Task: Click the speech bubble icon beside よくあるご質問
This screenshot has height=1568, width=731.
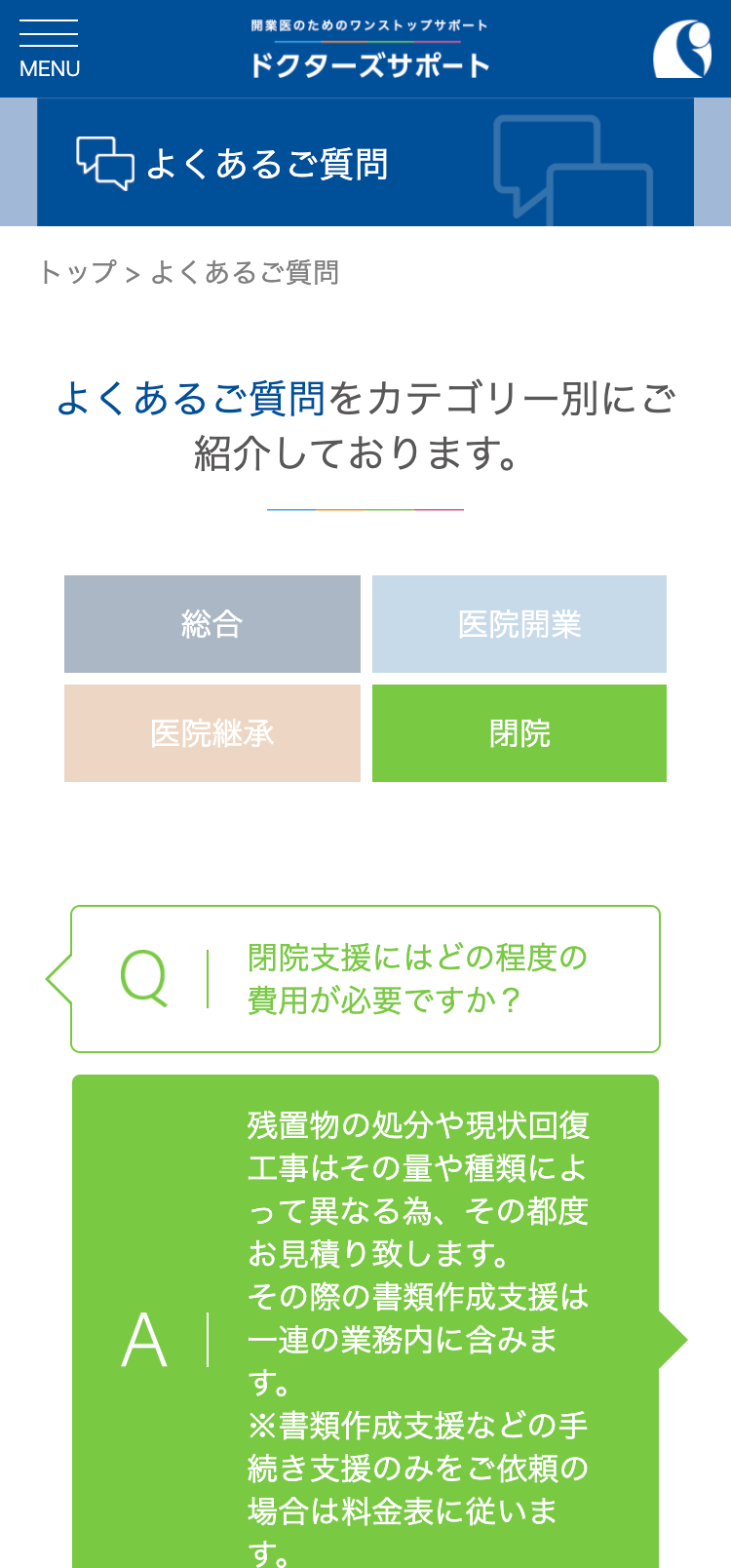Action: click(105, 162)
